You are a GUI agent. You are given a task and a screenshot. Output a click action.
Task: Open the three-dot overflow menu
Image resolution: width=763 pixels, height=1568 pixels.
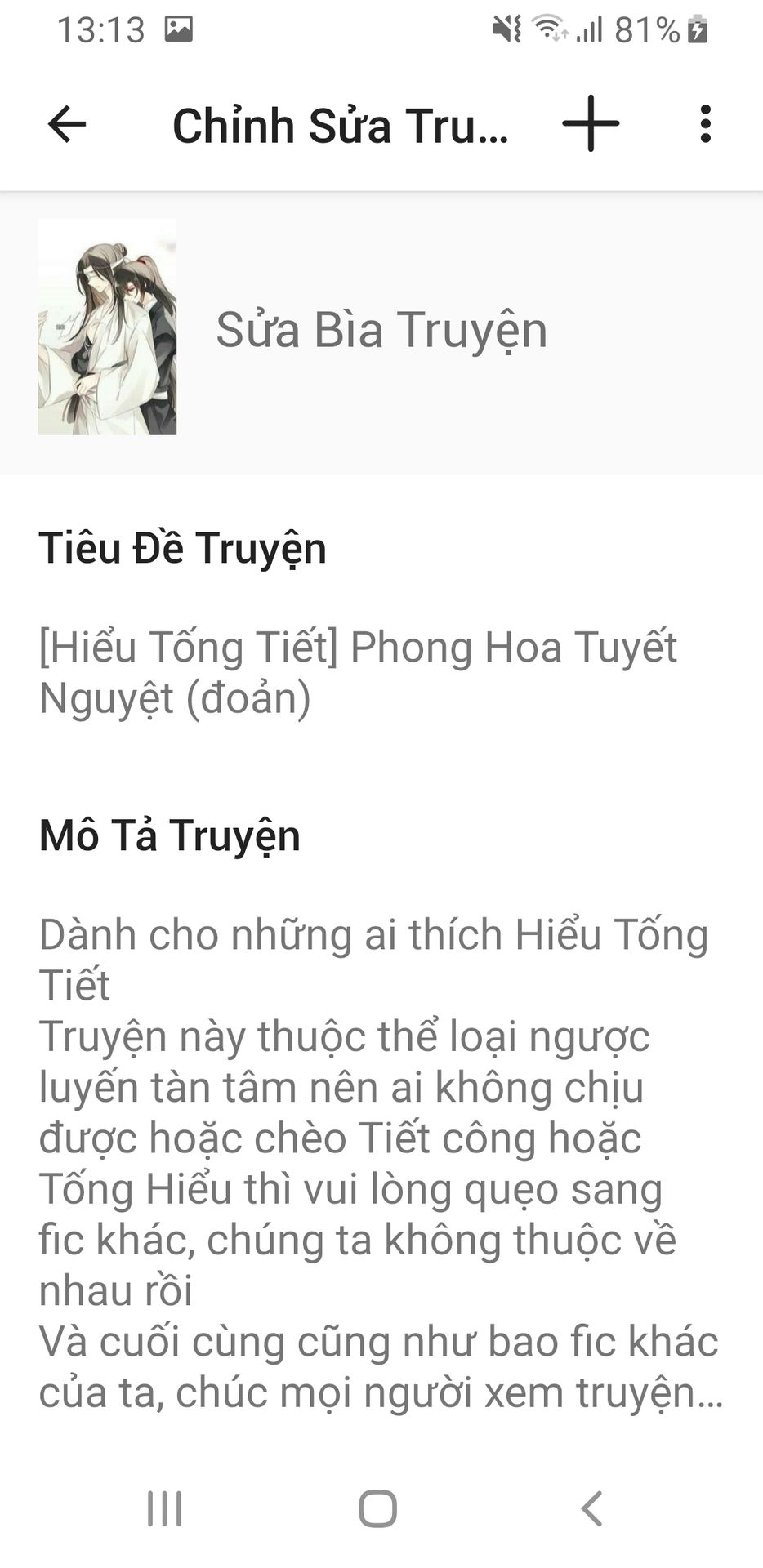point(705,125)
